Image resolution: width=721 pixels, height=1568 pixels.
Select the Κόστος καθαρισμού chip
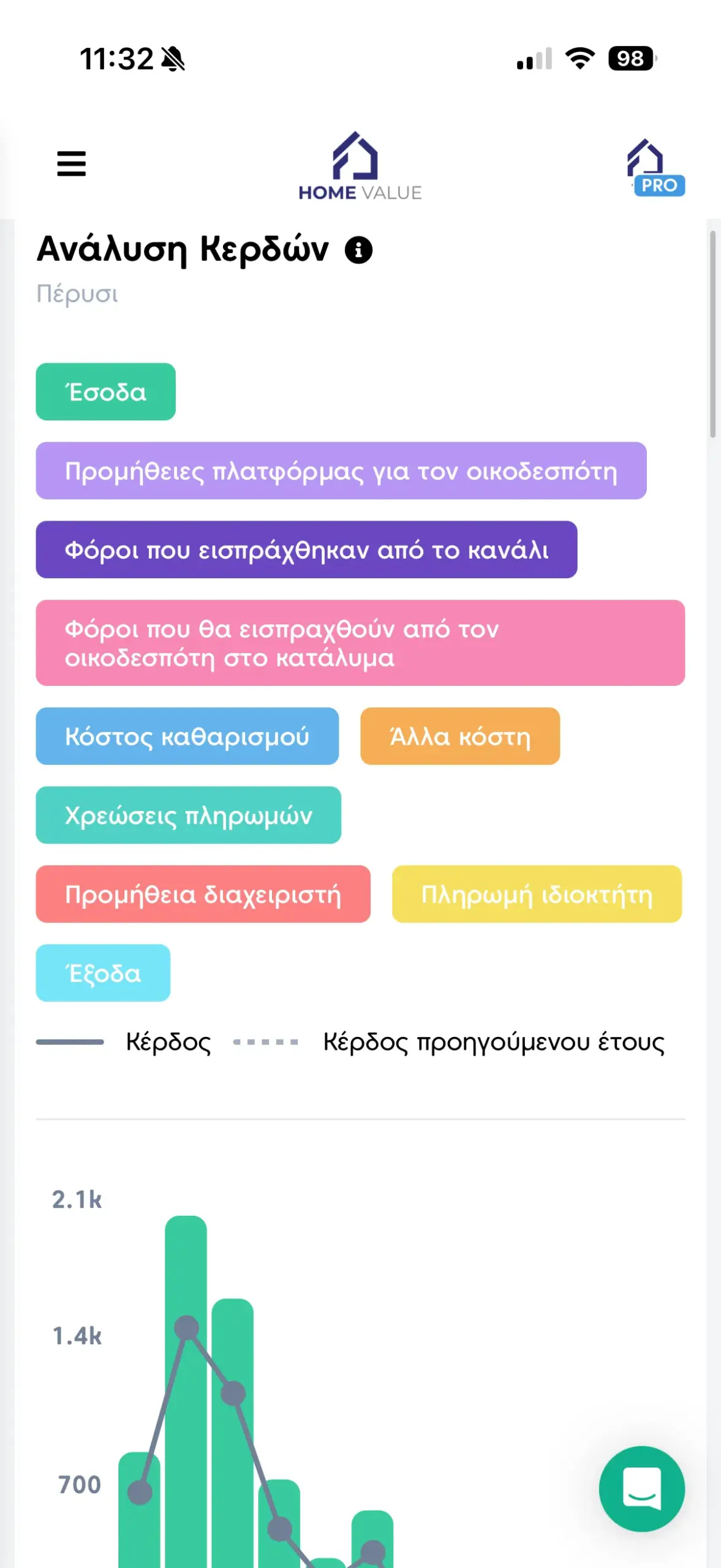click(187, 736)
